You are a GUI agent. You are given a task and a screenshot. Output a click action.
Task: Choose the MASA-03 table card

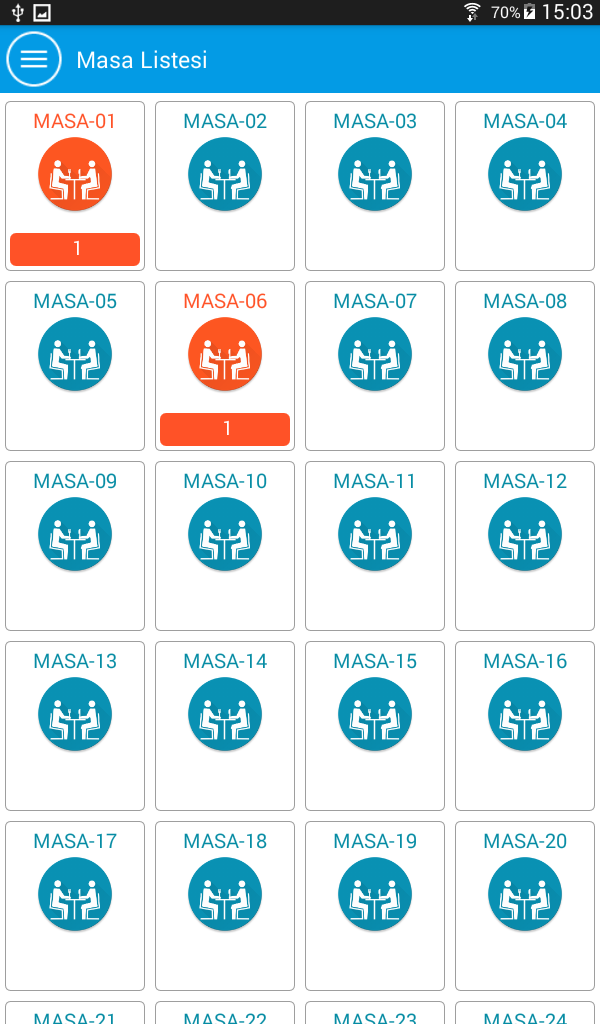pos(375,186)
